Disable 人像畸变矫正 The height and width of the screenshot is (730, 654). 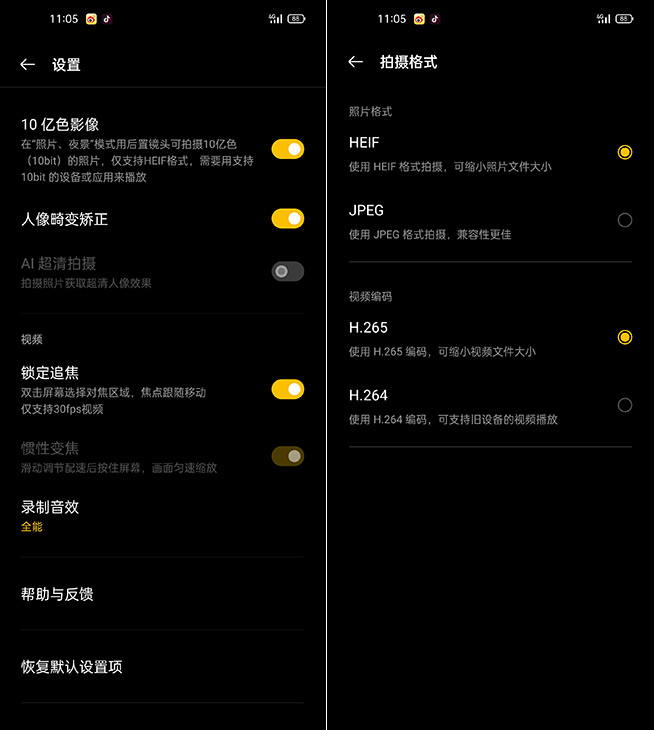[x=288, y=219]
